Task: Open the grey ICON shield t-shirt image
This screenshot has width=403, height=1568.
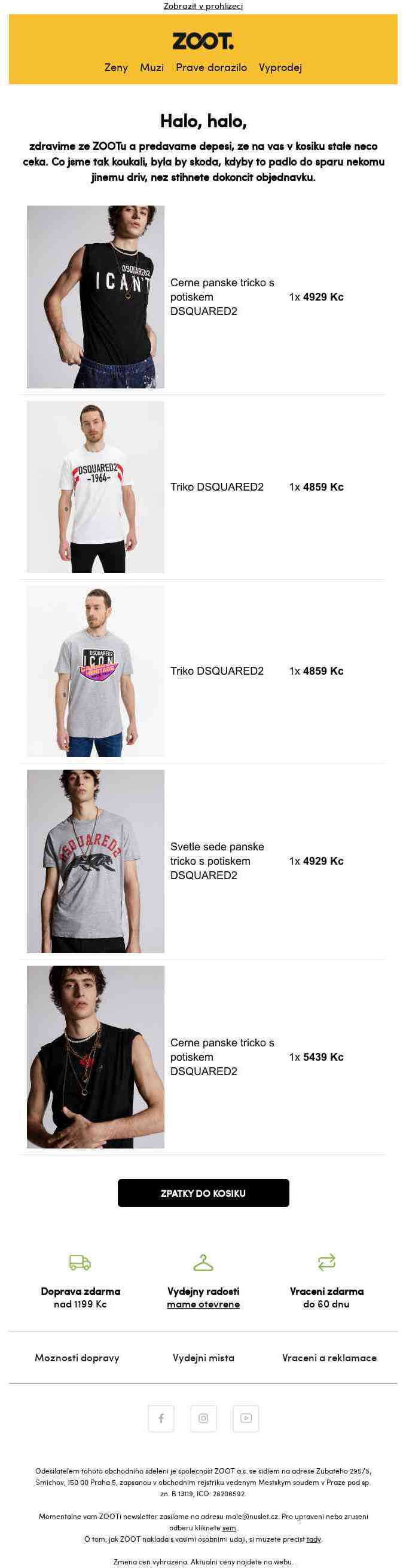Action: 96,671
